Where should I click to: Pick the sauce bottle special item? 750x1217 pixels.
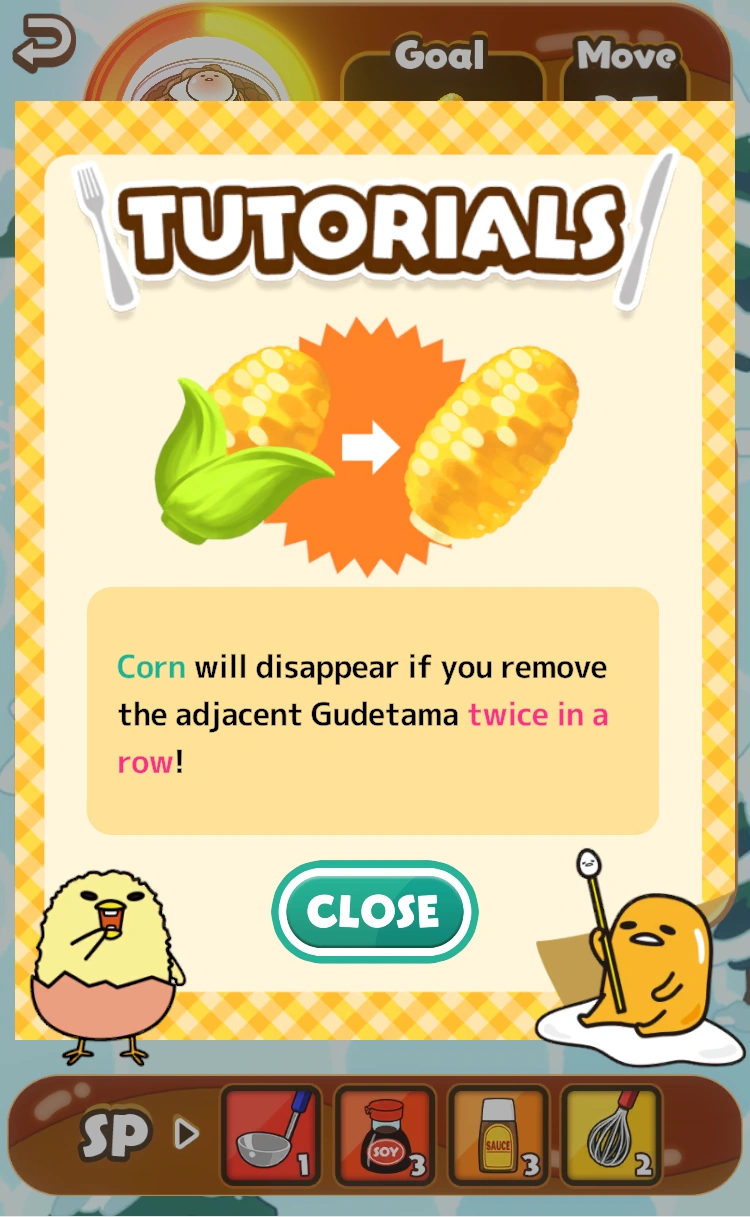click(498, 1136)
